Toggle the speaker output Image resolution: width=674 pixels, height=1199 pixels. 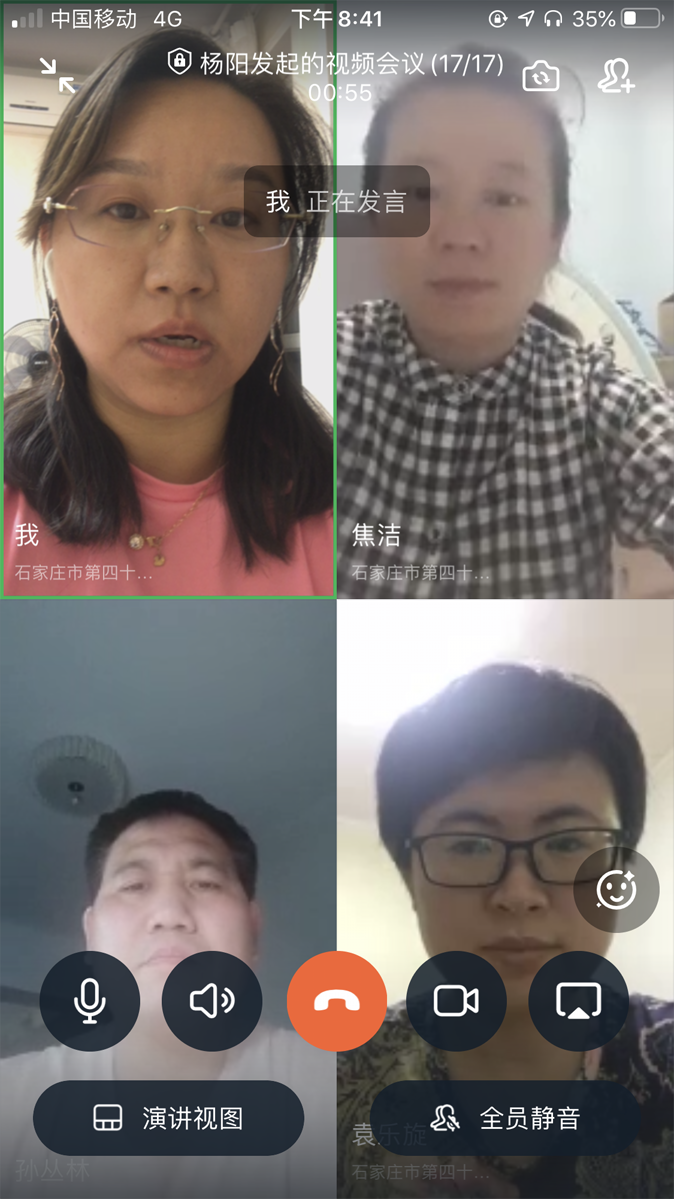pyautogui.click(x=212, y=1001)
